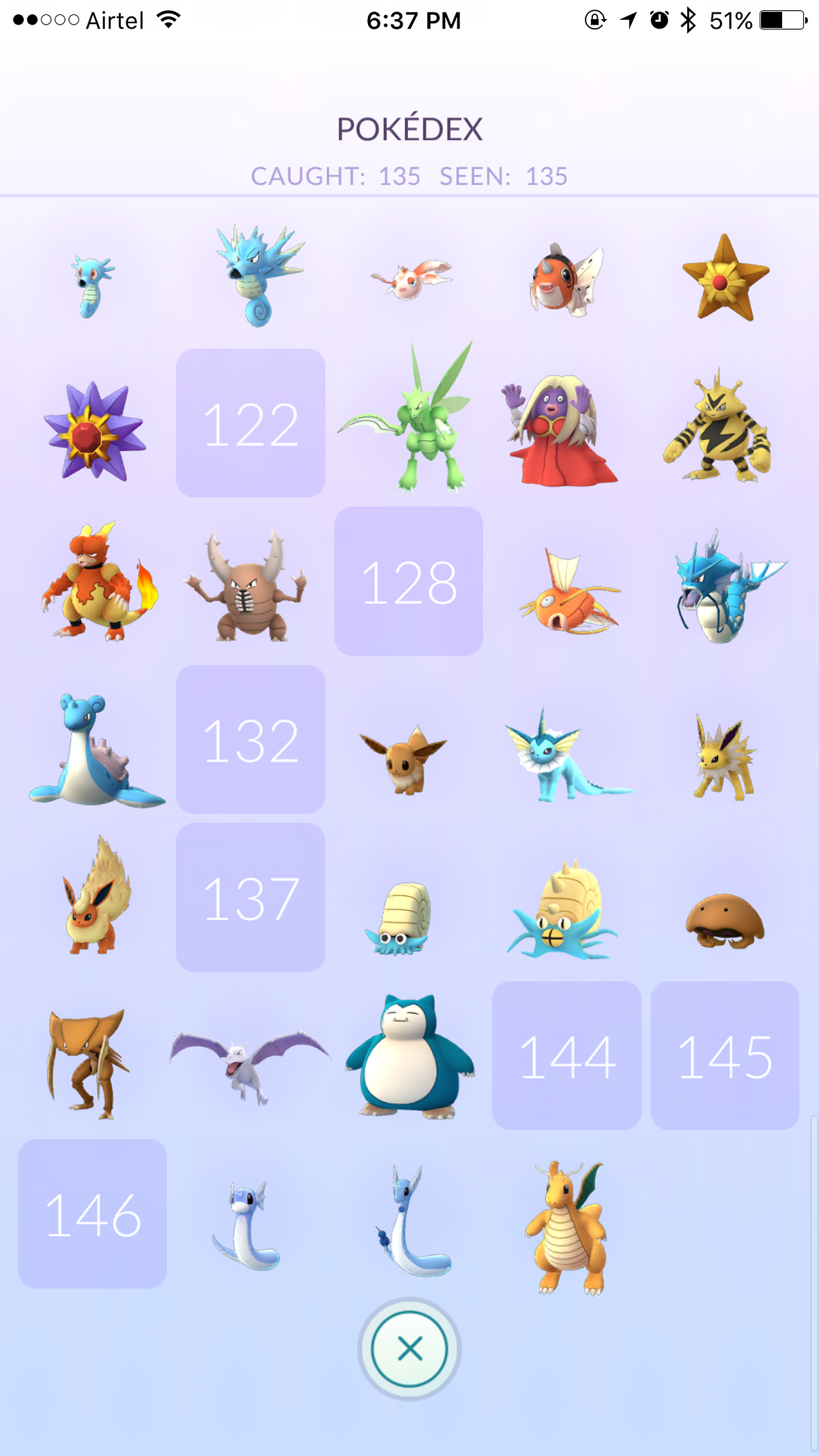Close the Pokédex with the X button
Screen dimensions: 819x1456
pyautogui.click(x=409, y=1348)
